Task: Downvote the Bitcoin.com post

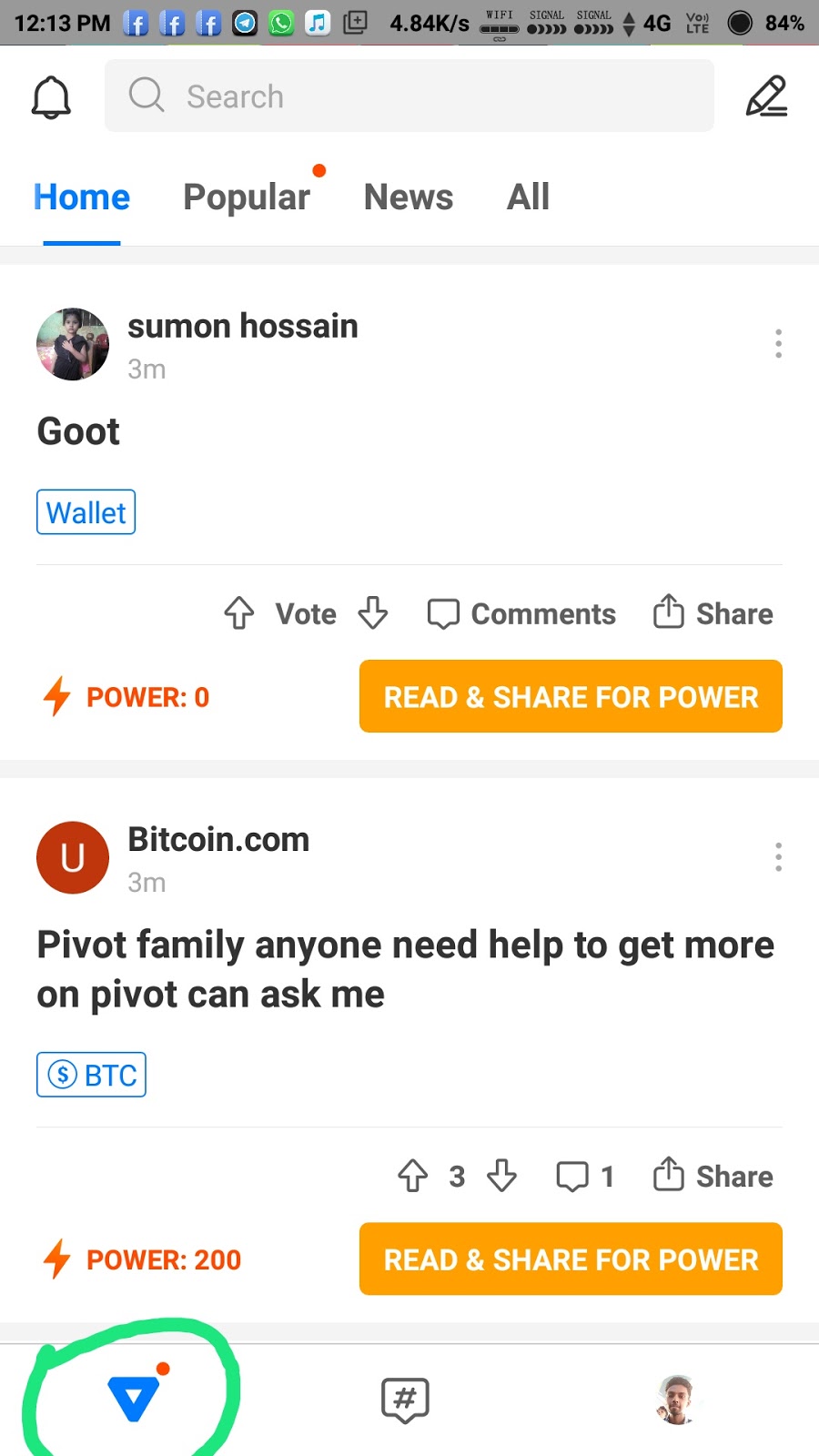Action: [x=501, y=1176]
